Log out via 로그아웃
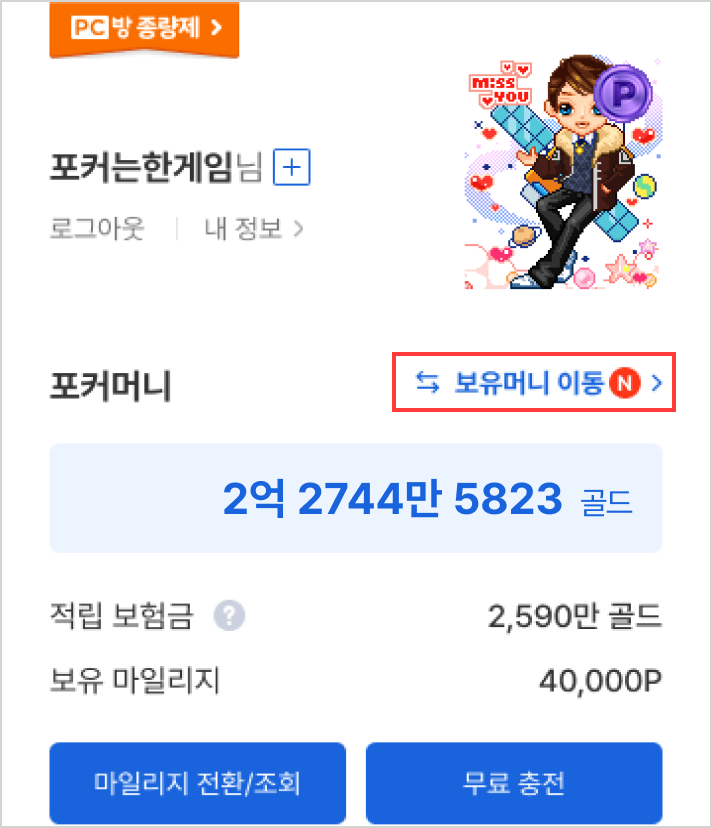Viewport: 712px width, 828px height. [97, 229]
